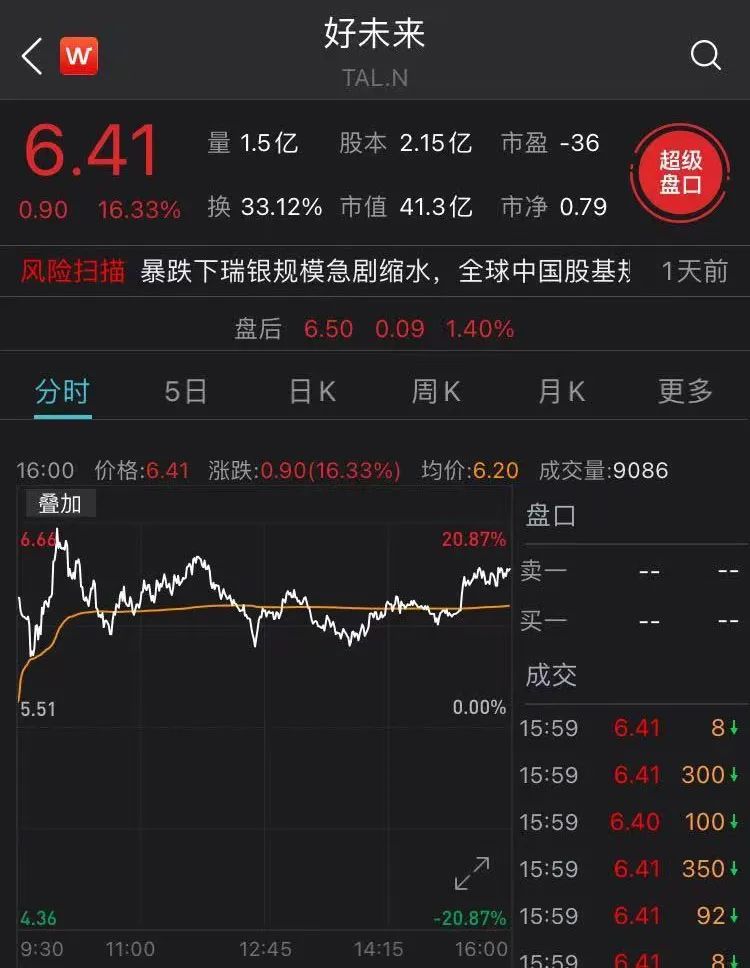Open the 超级盘口 red button
Image resolution: width=750 pixels, height=968 pixels.
click(680, 173)
